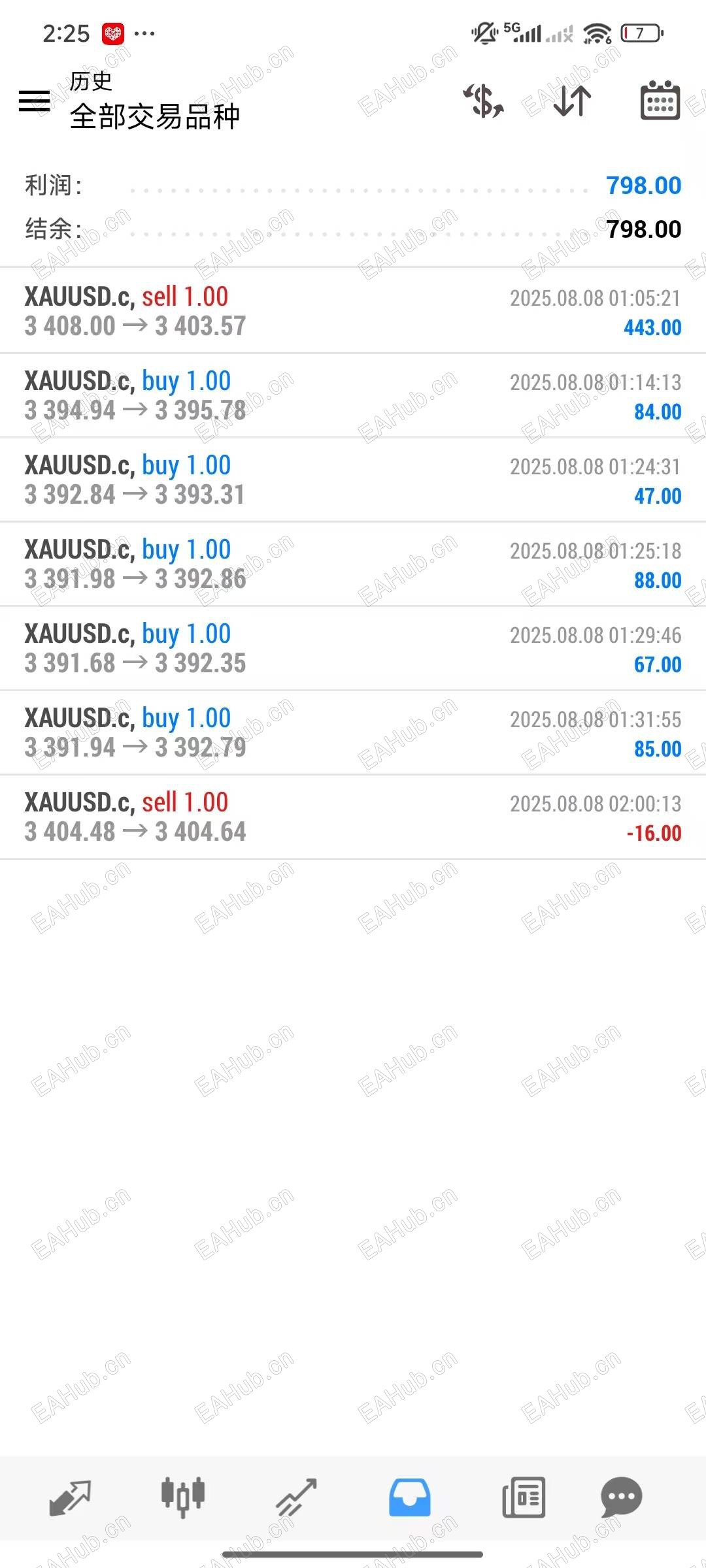Open the hamburger drawer menu
706x1568 pixels.
34,101
